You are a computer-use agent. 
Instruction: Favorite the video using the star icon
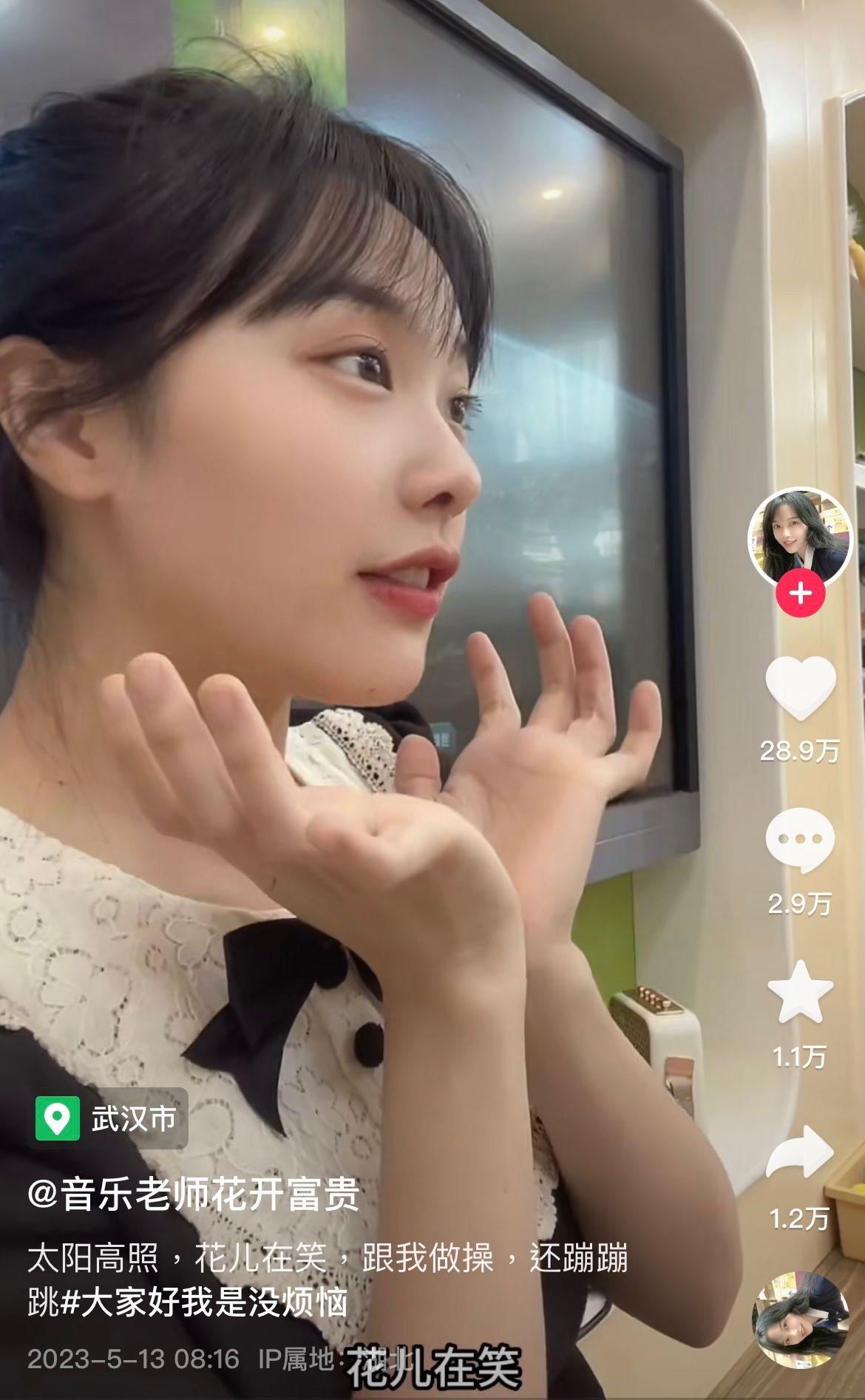click(800, 993)
